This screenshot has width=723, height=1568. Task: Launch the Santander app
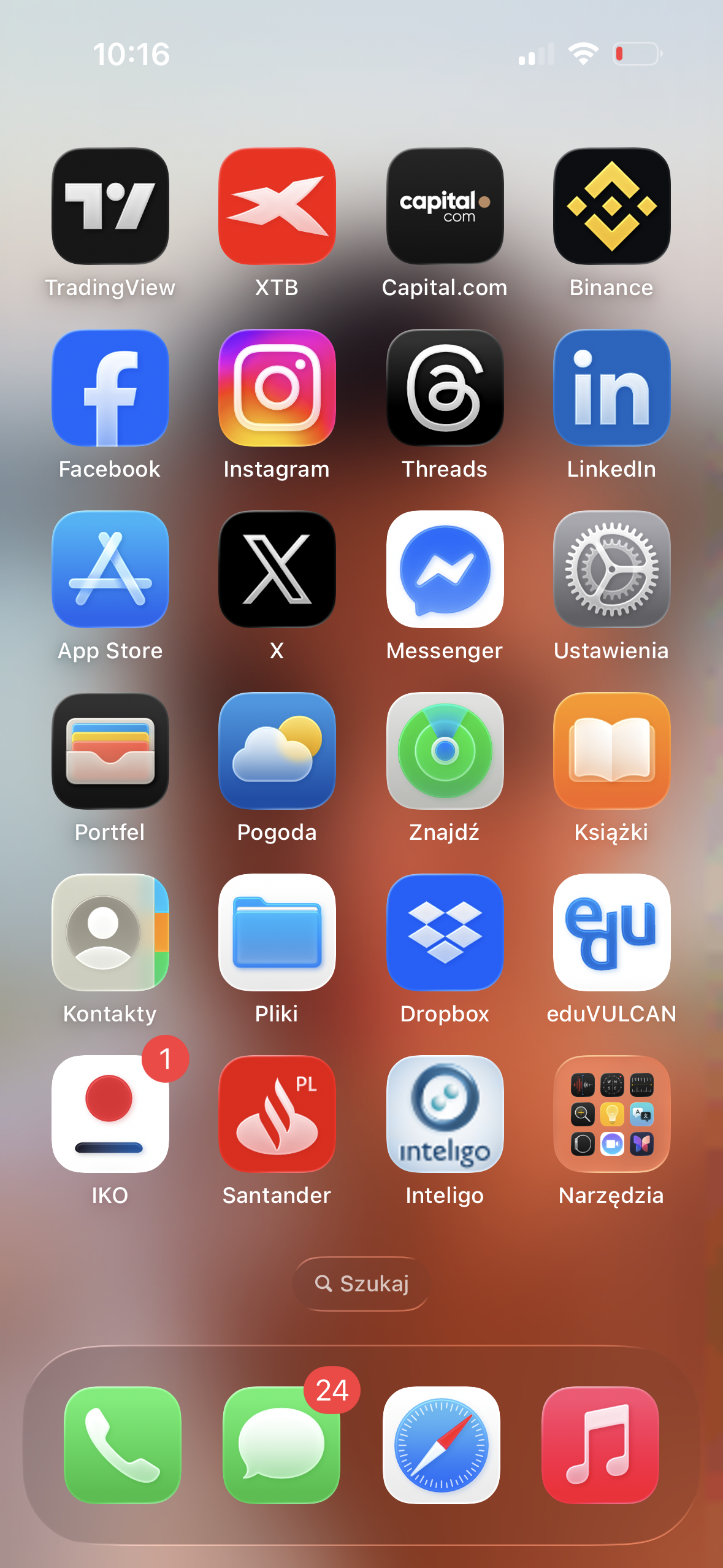point(277,1114)
